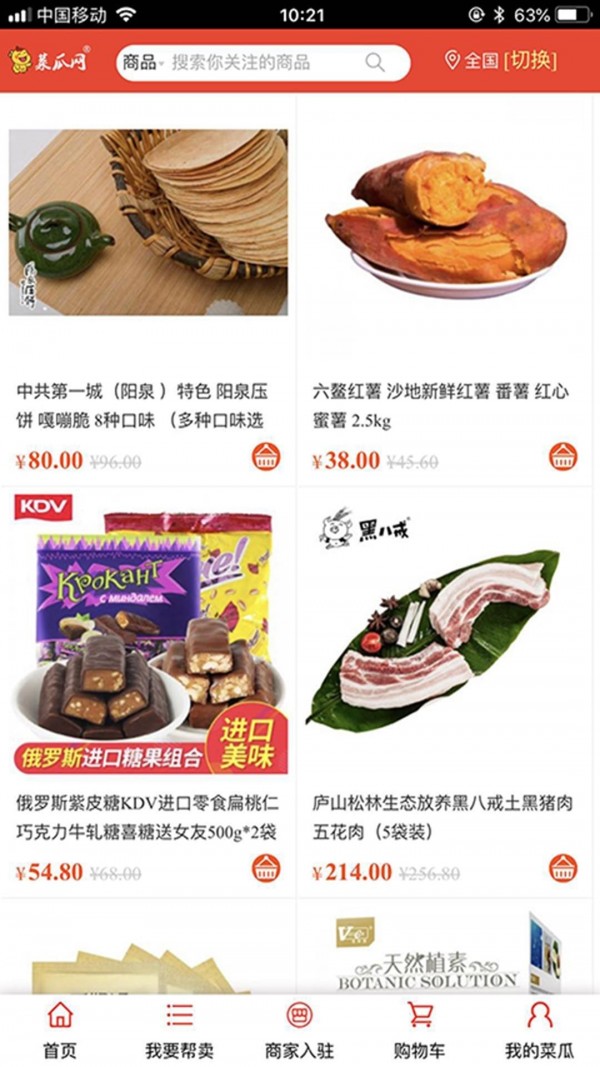Open the 购物车 shopping cart tab
Image resolution: width=600 pixels, height=1067 pixels.
(420, 1030)
